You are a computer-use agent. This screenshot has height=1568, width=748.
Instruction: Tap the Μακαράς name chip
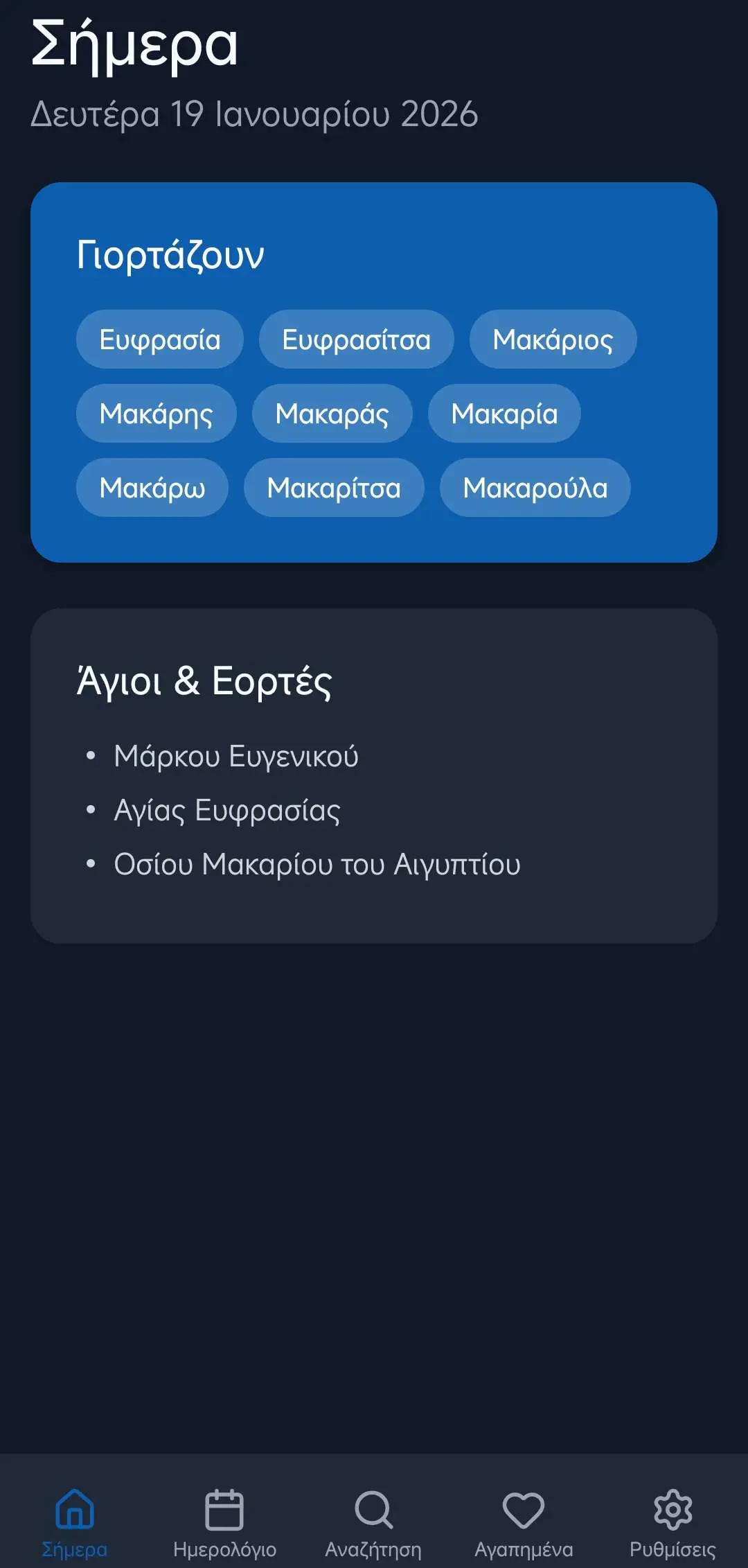point(332,414)
